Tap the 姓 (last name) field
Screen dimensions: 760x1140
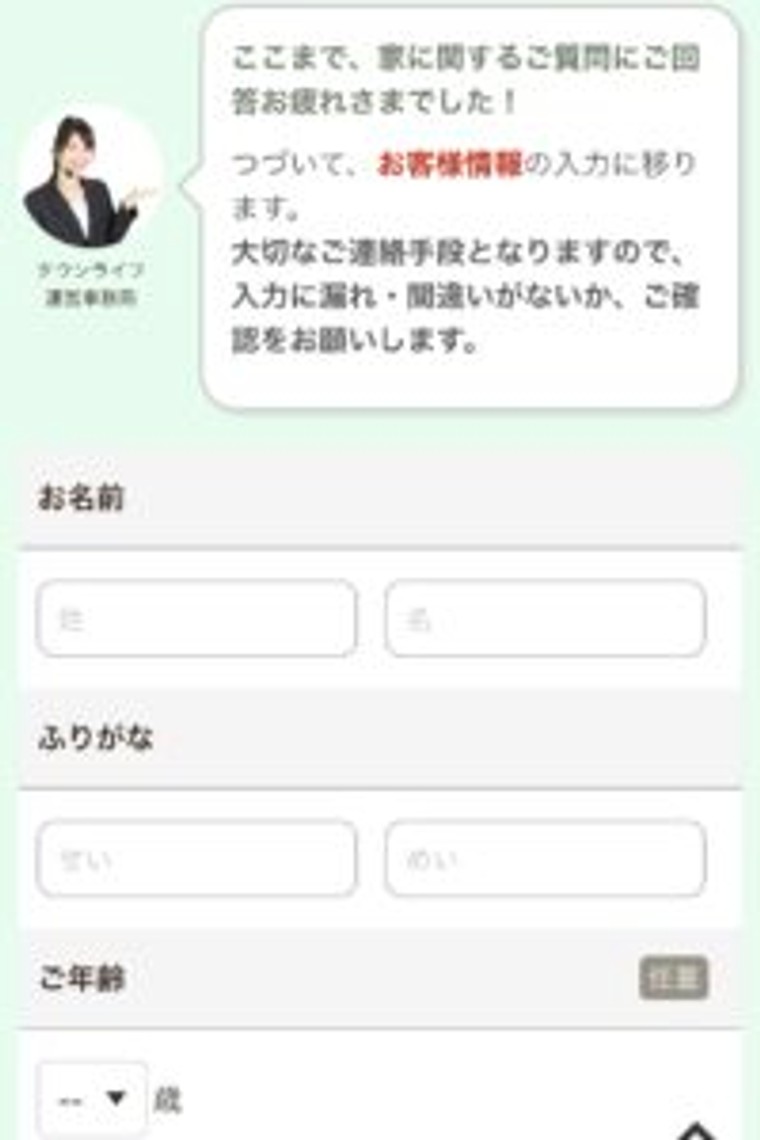point(196,619)
